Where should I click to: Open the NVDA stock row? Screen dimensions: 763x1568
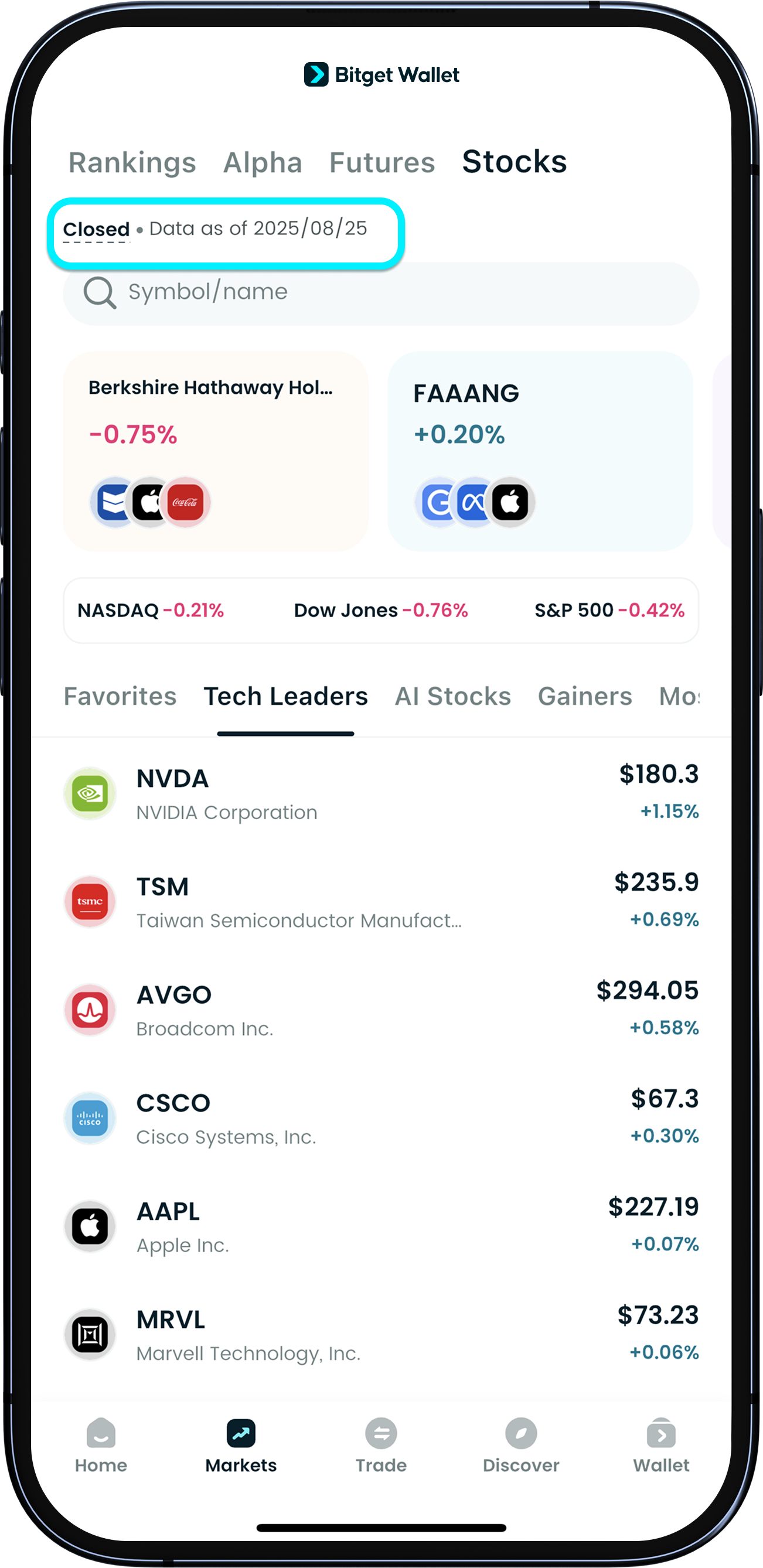380,794
